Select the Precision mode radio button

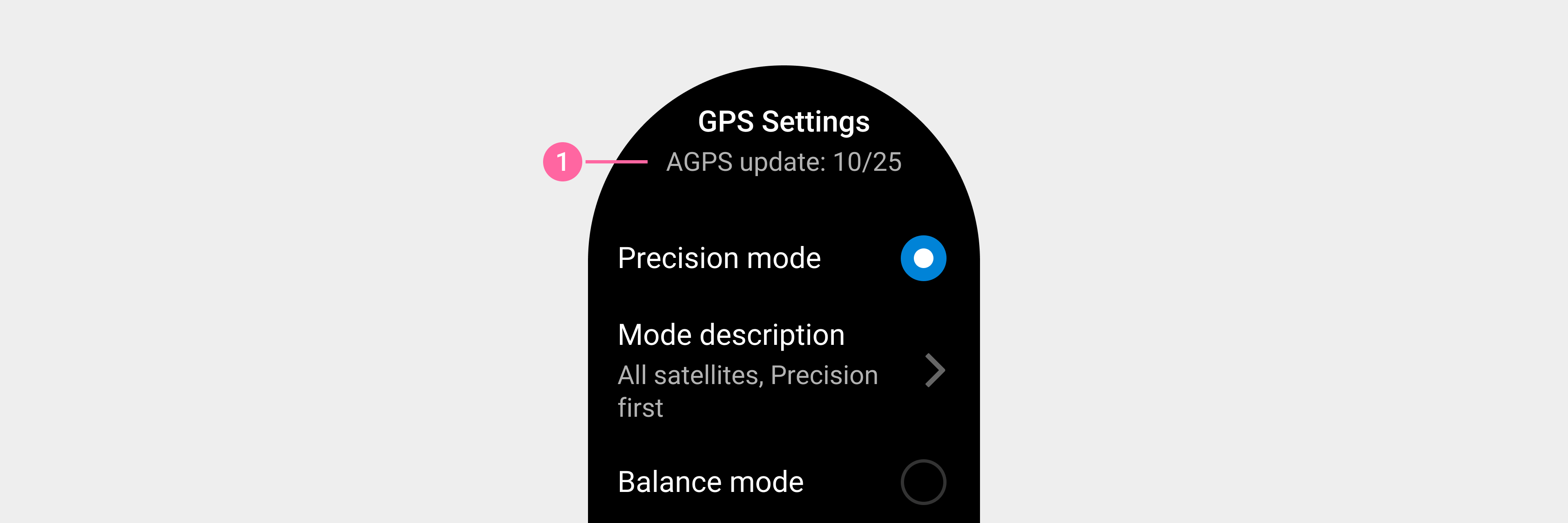coord(923,258)
